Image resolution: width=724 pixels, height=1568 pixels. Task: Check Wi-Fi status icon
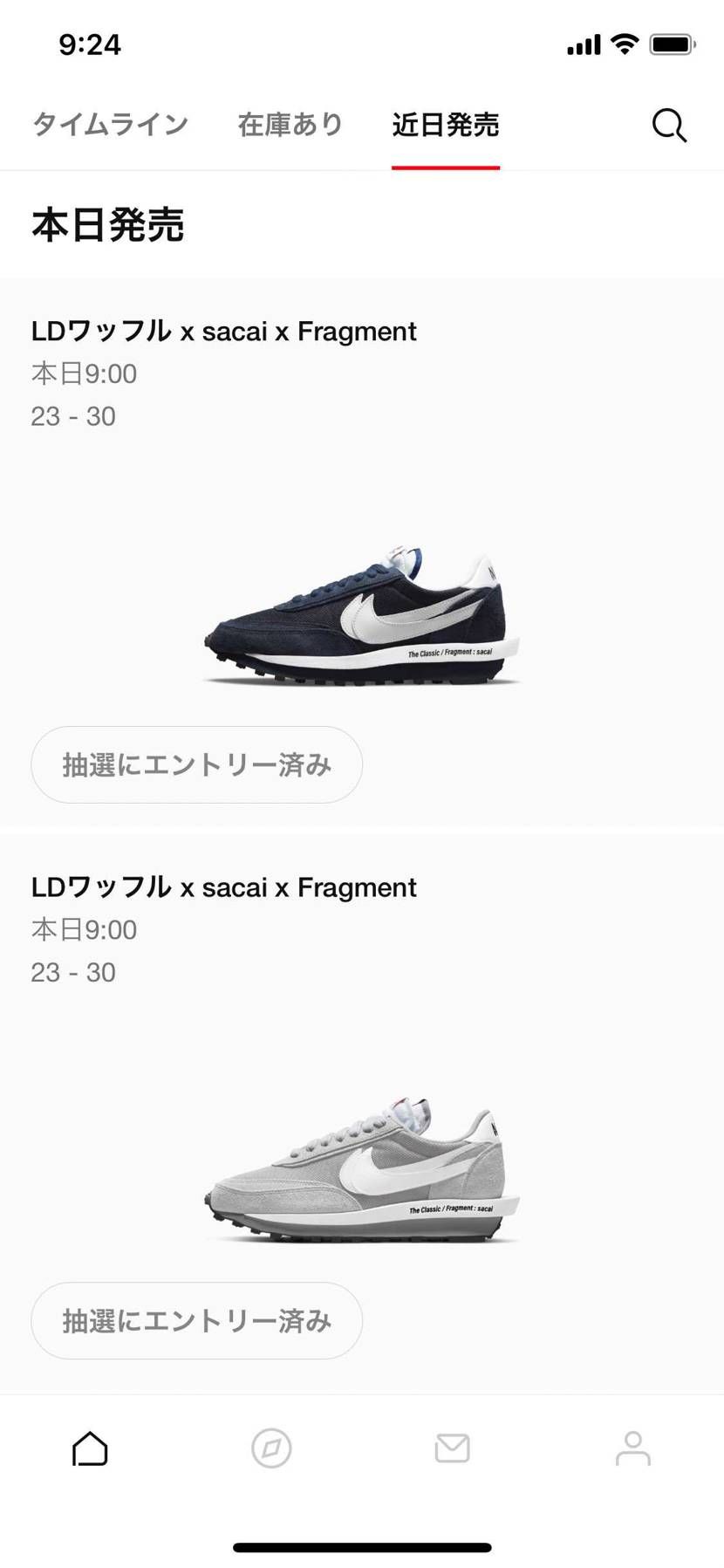[626, 43]
